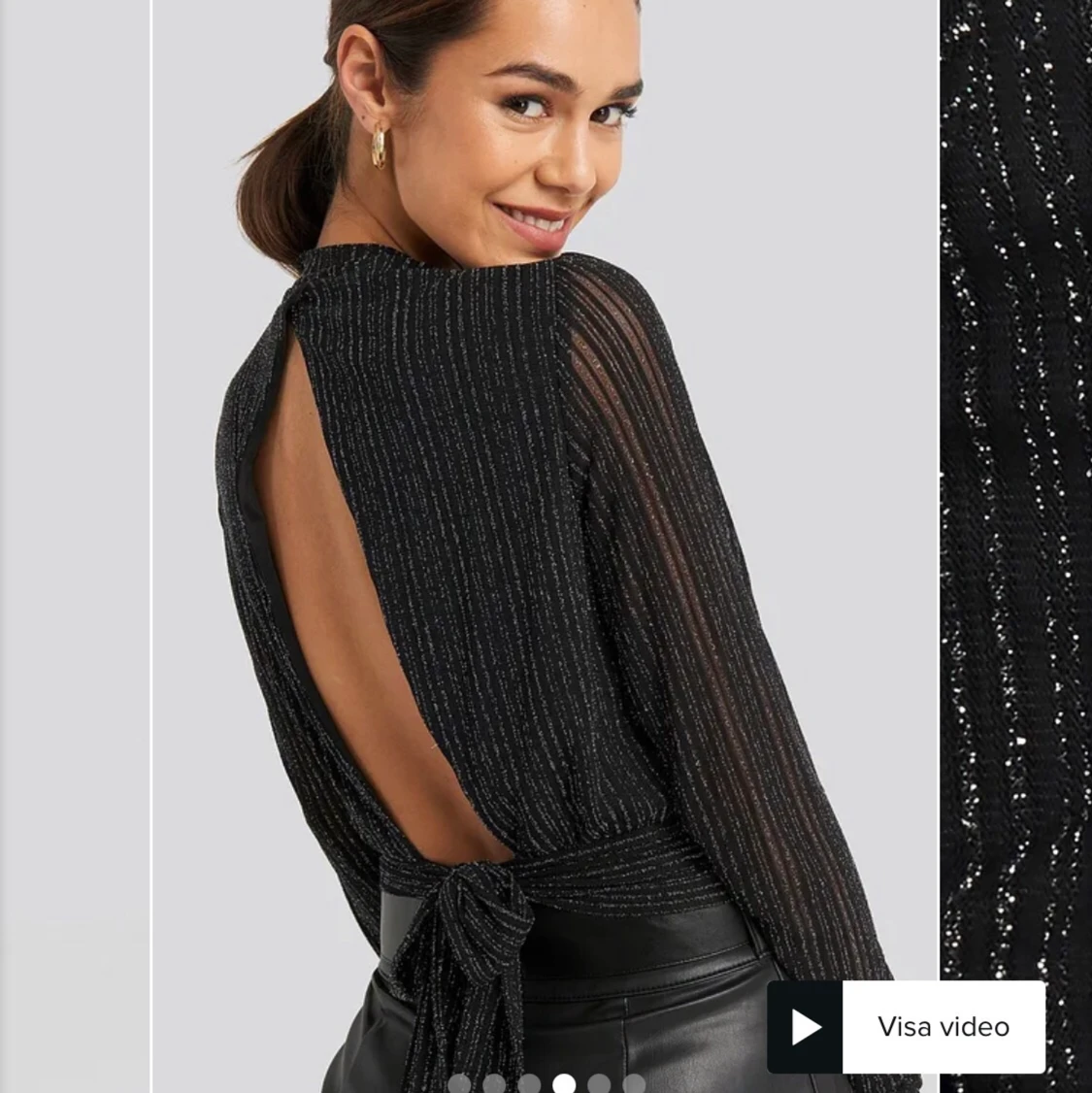The image size is (1092, 1093).
Task: Open the glitter fabric close-up image
Action: [x=1015, y=485]
